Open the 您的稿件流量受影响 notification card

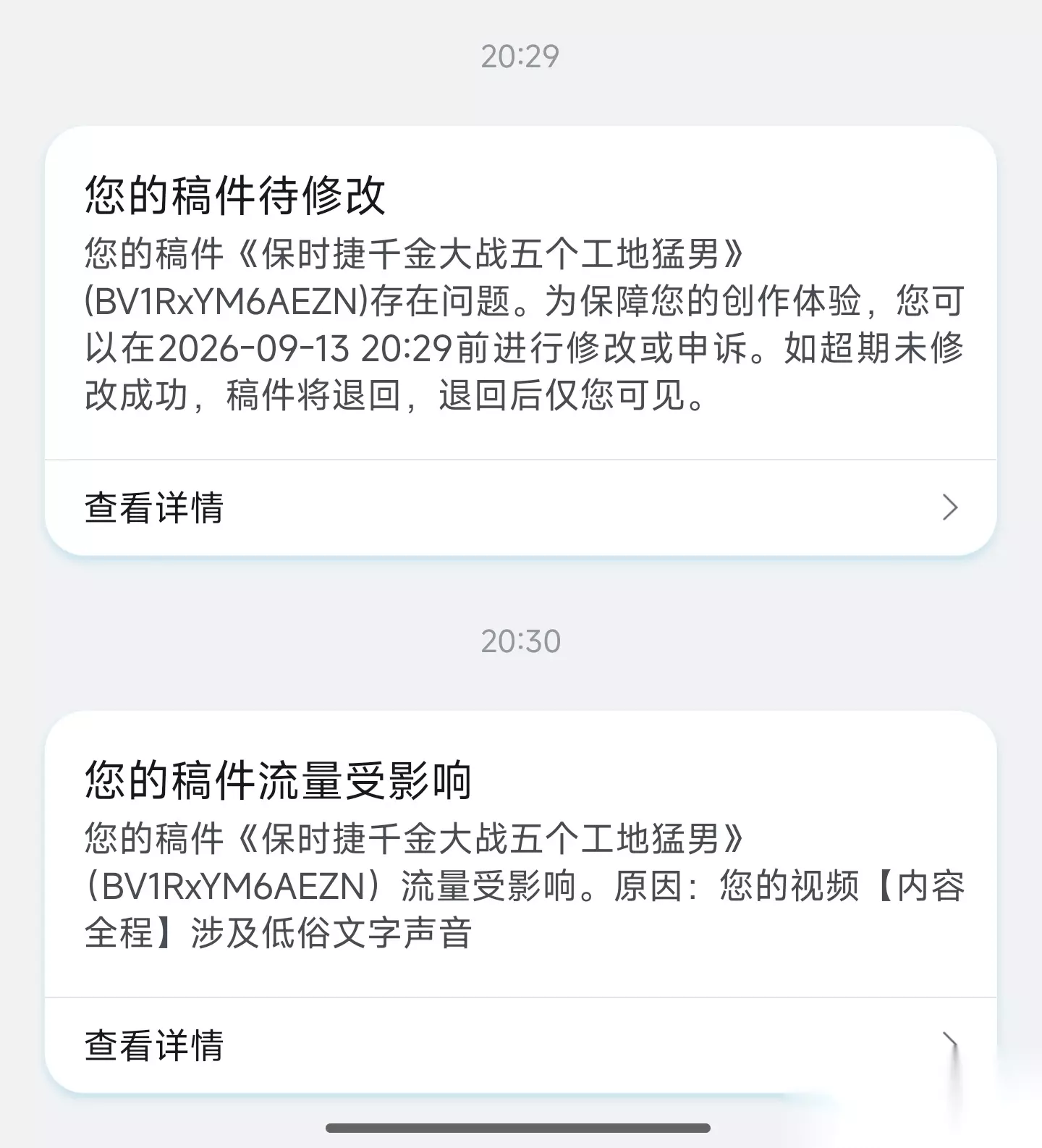pos(520,854)
